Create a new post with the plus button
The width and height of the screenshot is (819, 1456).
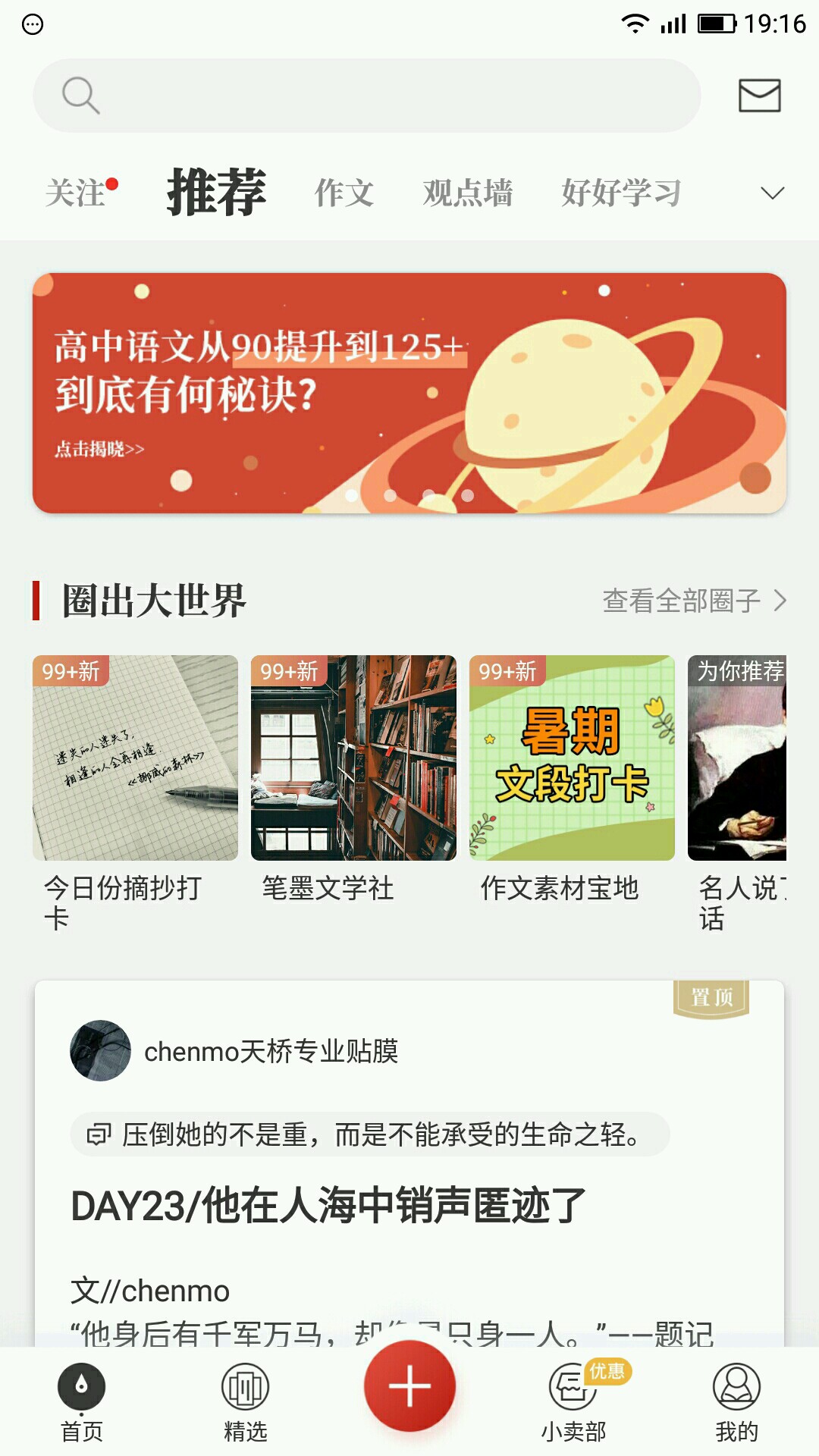[x=409, y=1386]
